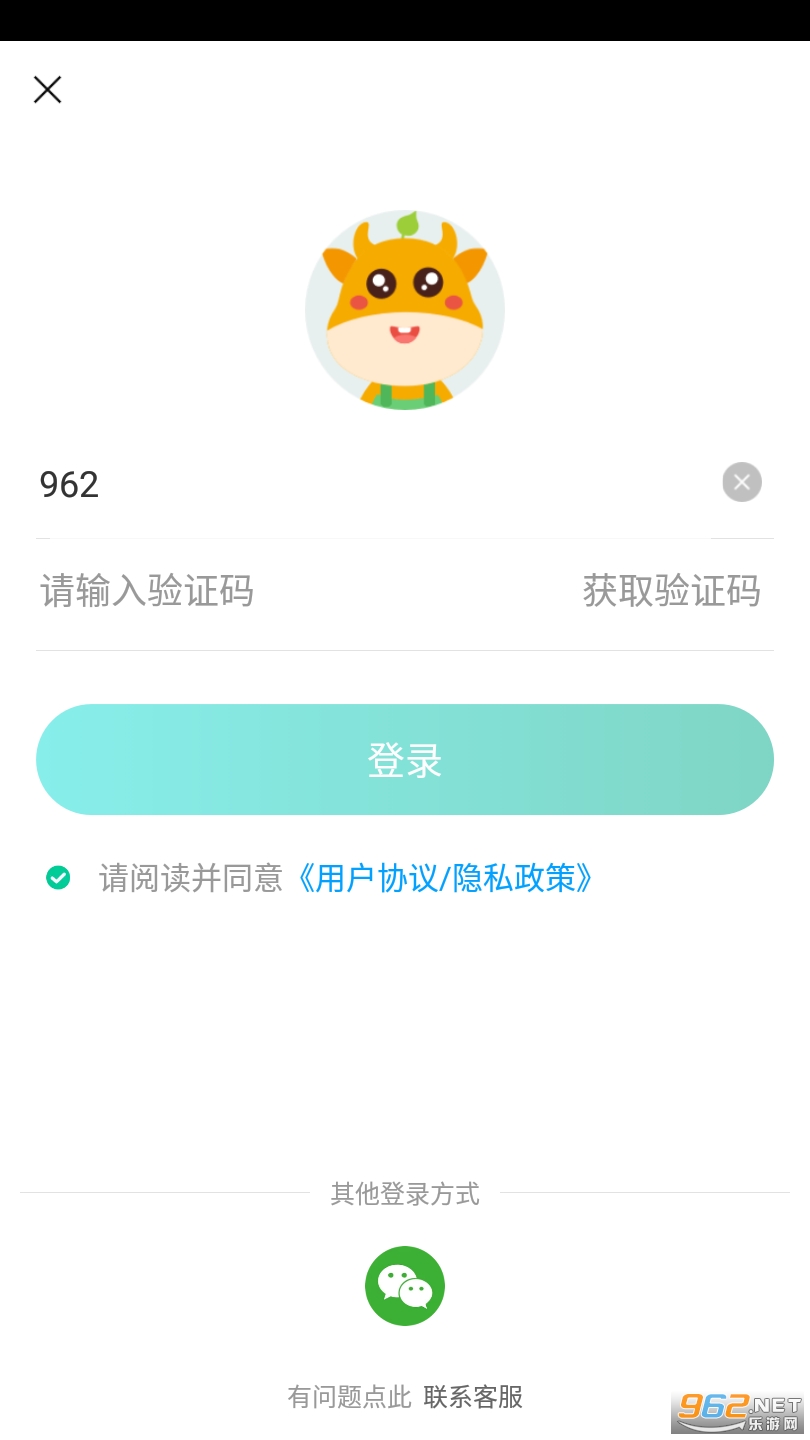The image size is (810, 1440).
Task: Request a verification code via 获取验证码
Action: (x=671, y=591)
